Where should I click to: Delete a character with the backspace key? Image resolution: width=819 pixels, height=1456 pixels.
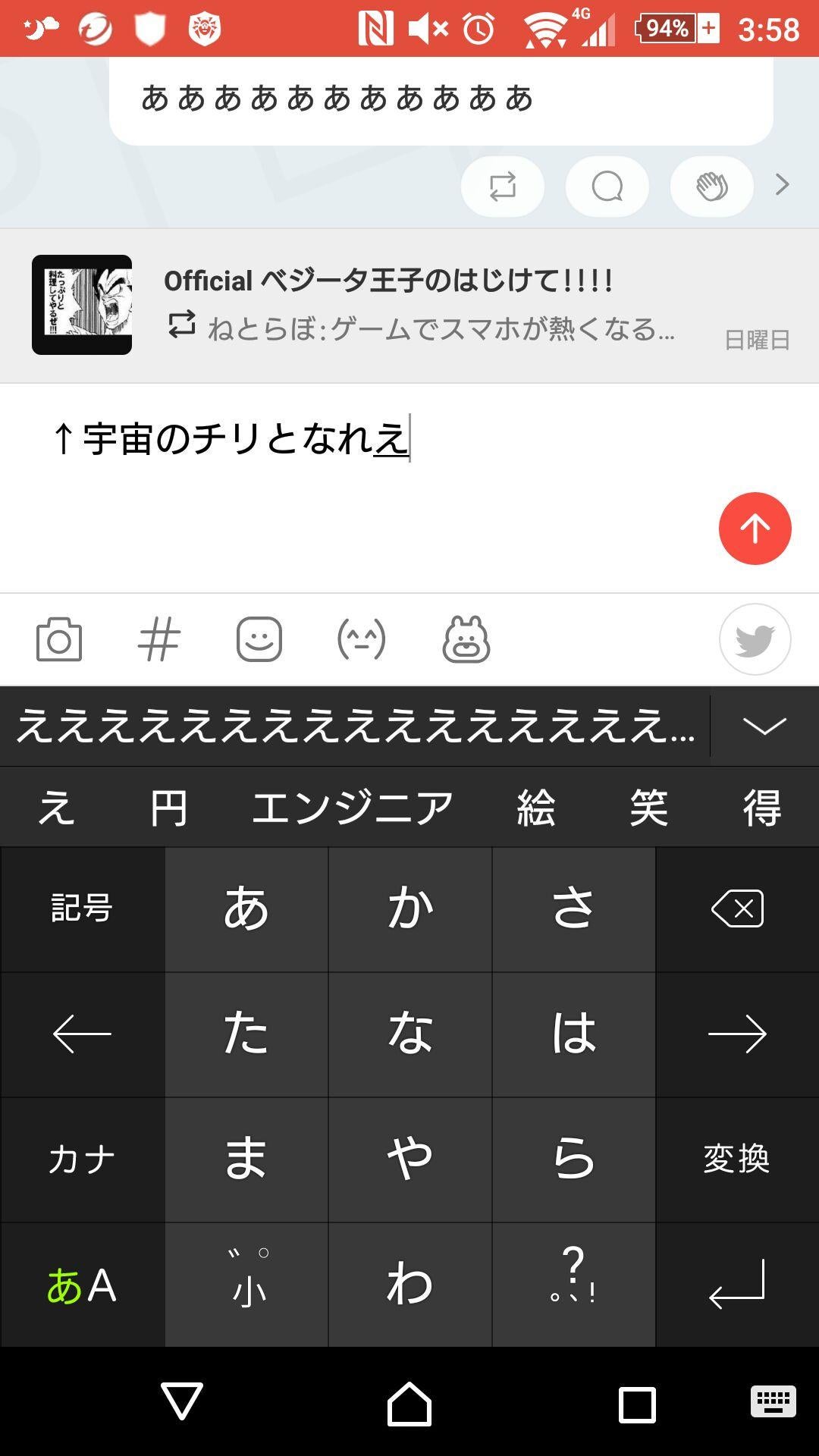pos(737,908)
